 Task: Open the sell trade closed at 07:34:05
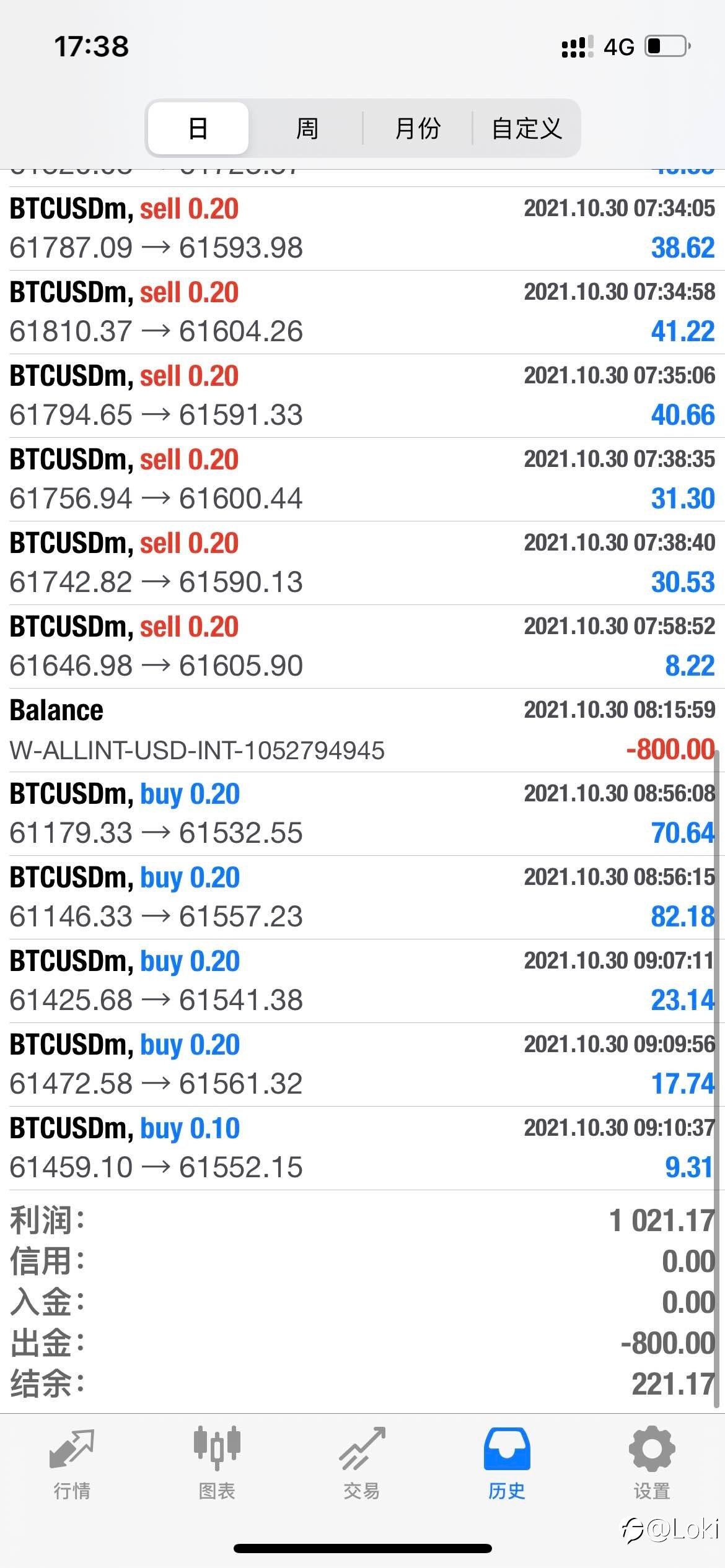tap(362, 229)
